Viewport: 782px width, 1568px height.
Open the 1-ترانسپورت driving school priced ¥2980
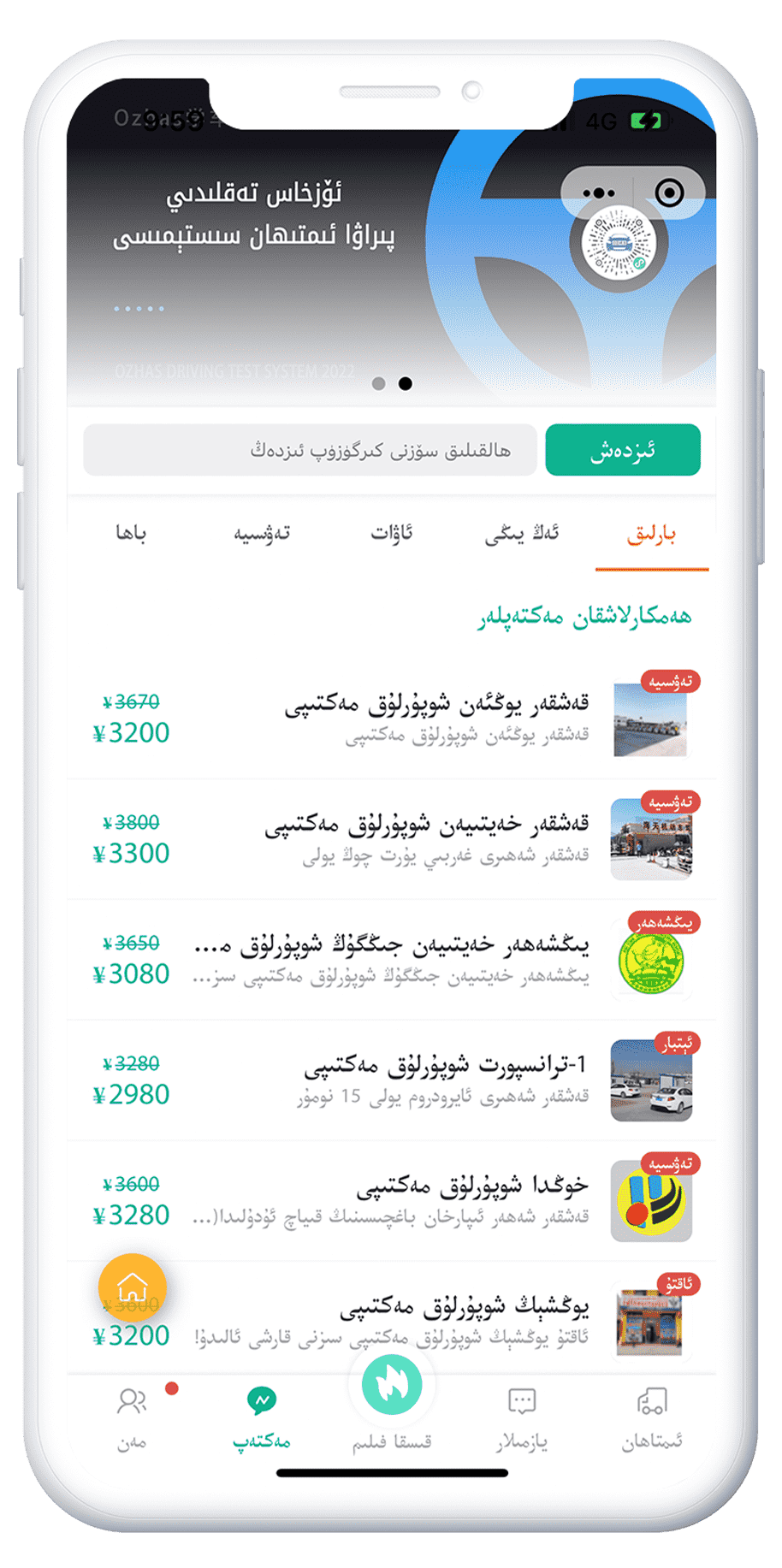point(391,1080)
